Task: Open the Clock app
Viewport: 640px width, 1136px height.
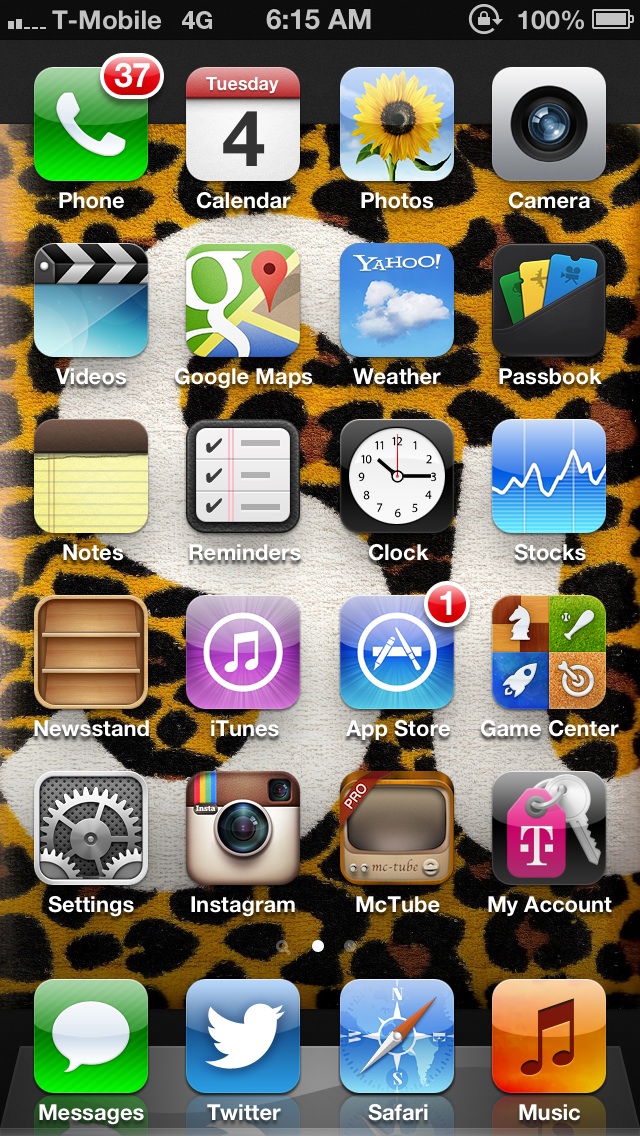Action: pos(396,476)
